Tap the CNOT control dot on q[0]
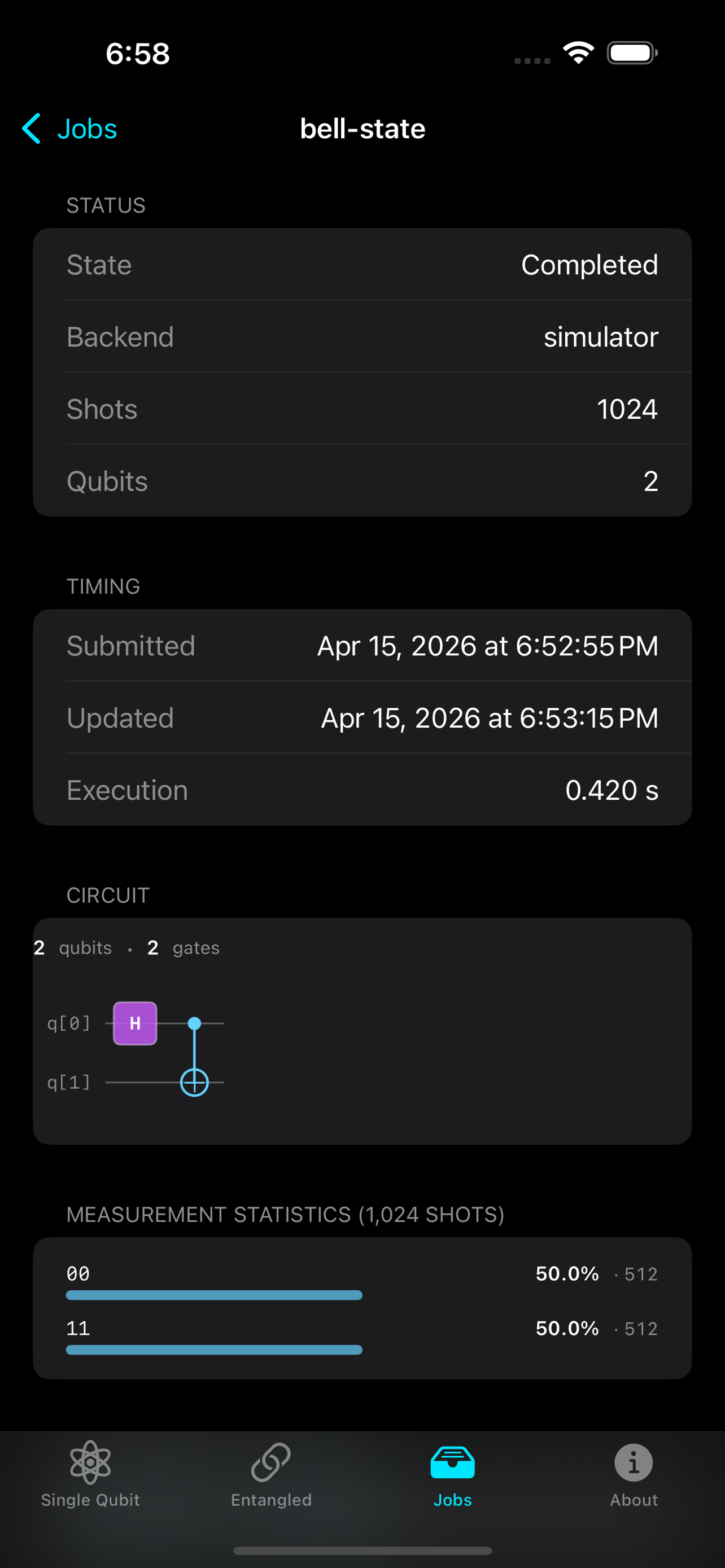 194,1023
